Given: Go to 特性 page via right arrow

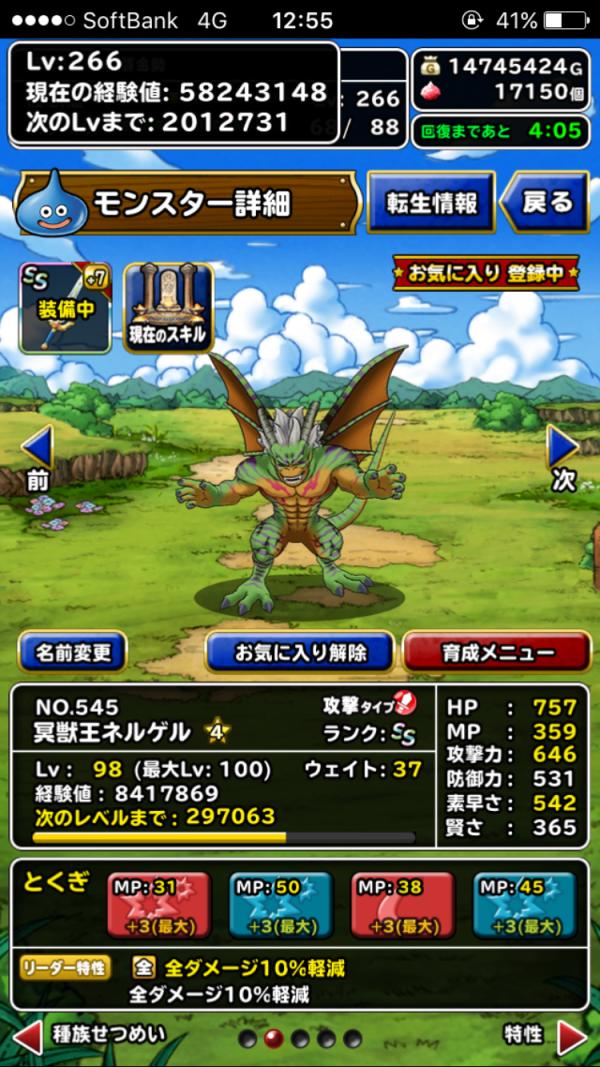Looking at the screenshot, I should click(571, 1037).
